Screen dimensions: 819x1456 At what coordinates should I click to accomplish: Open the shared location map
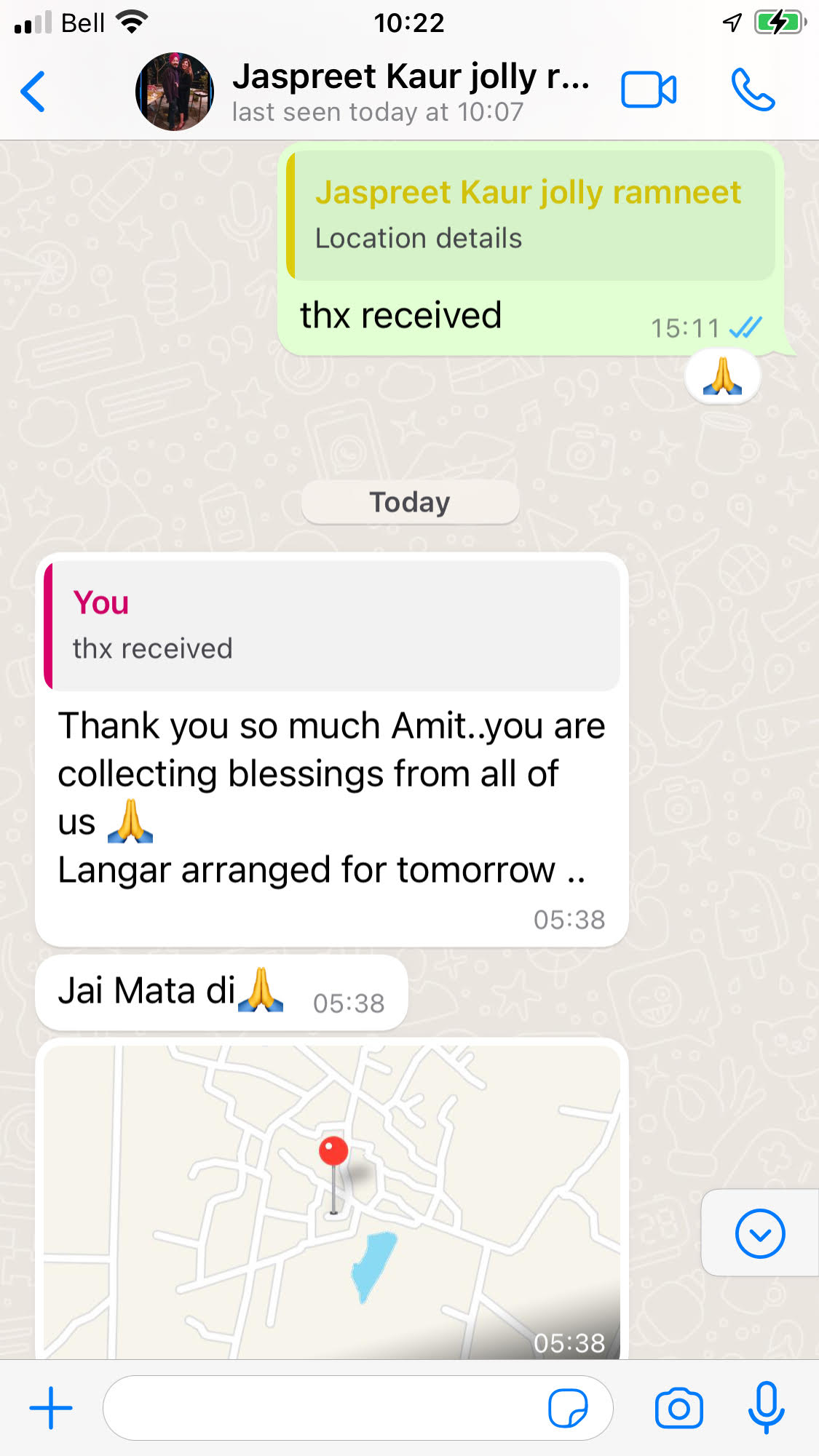[x=332, y=1201]
